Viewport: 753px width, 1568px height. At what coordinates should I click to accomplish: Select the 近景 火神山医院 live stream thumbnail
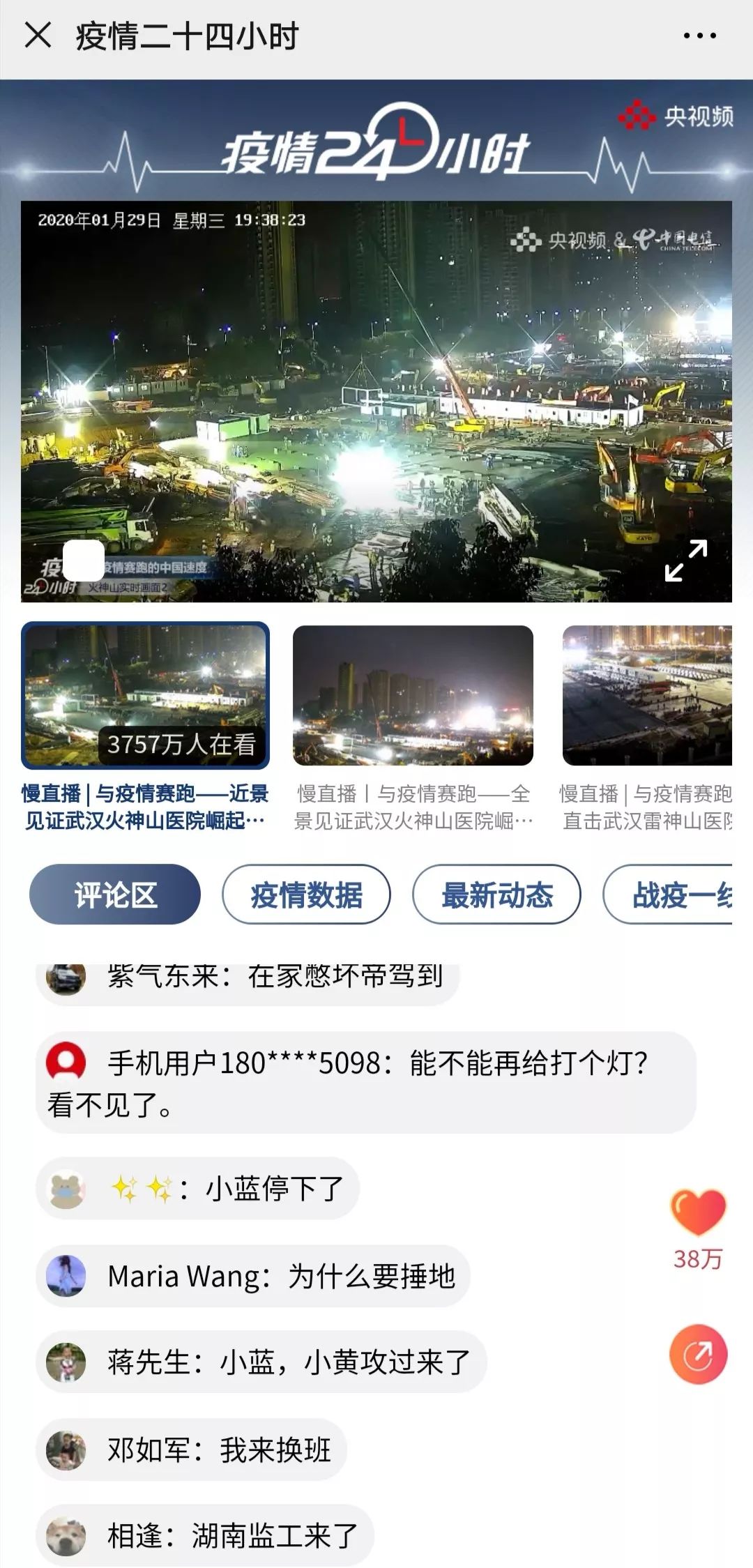click(146, 695)
